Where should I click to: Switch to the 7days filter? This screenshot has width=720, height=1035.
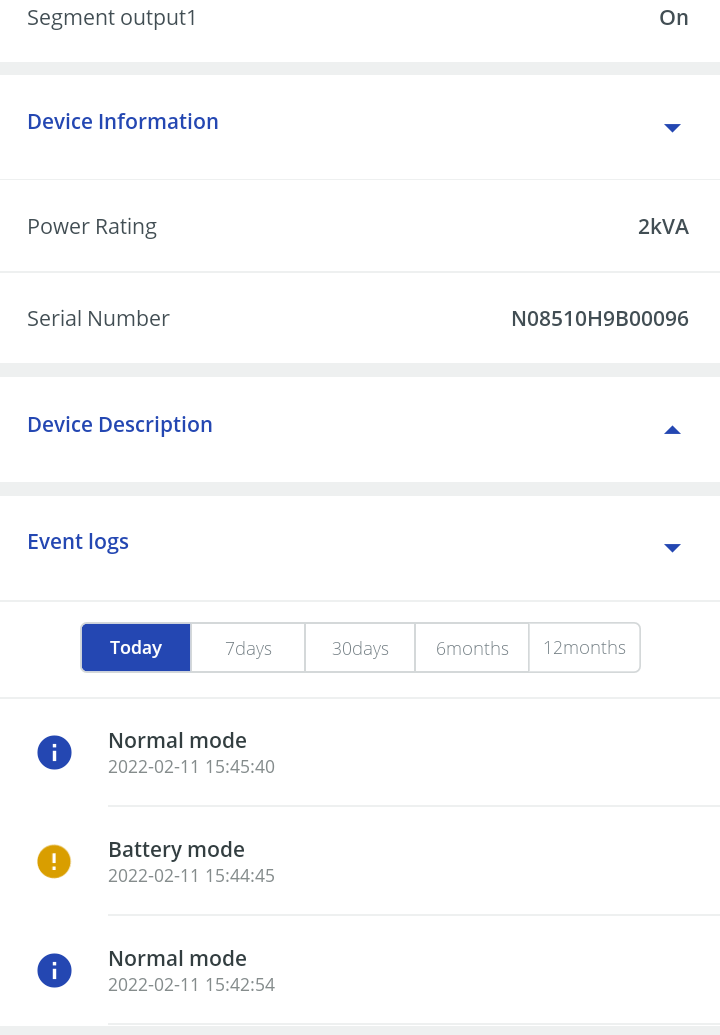(248, 648)
